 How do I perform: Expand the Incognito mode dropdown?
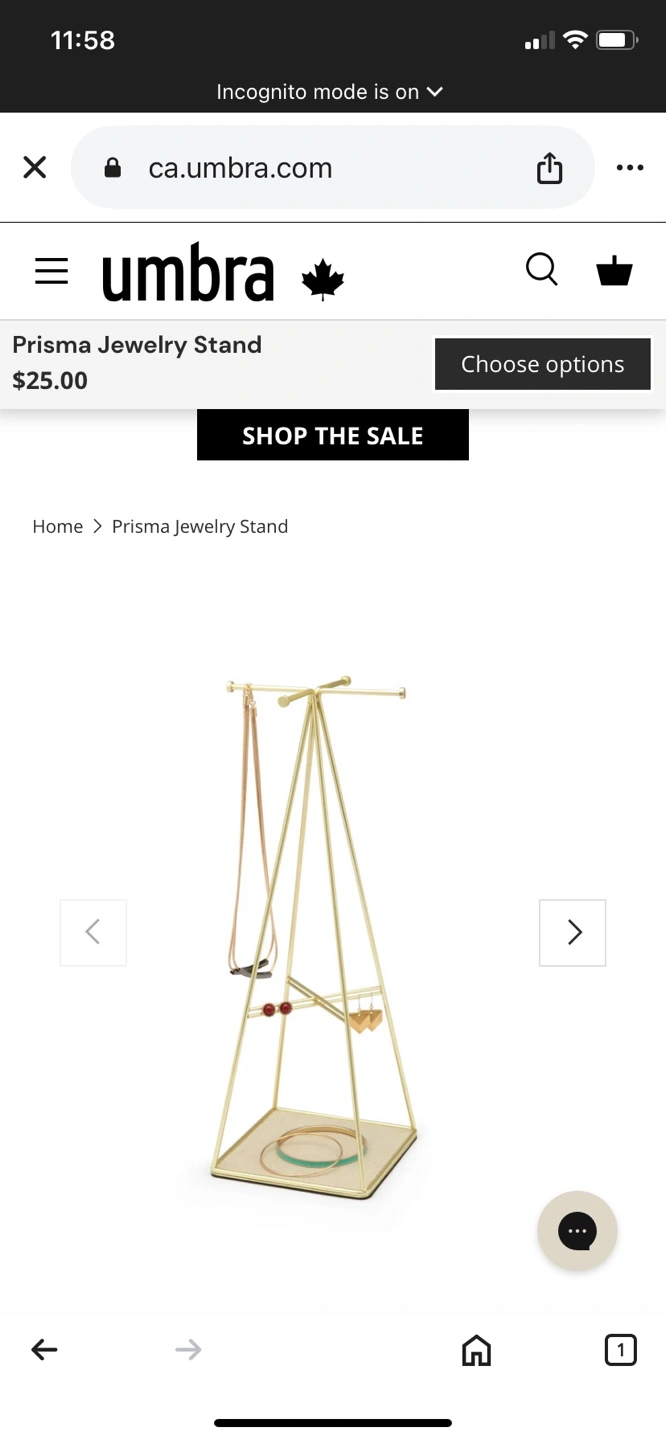click(329, 91)
